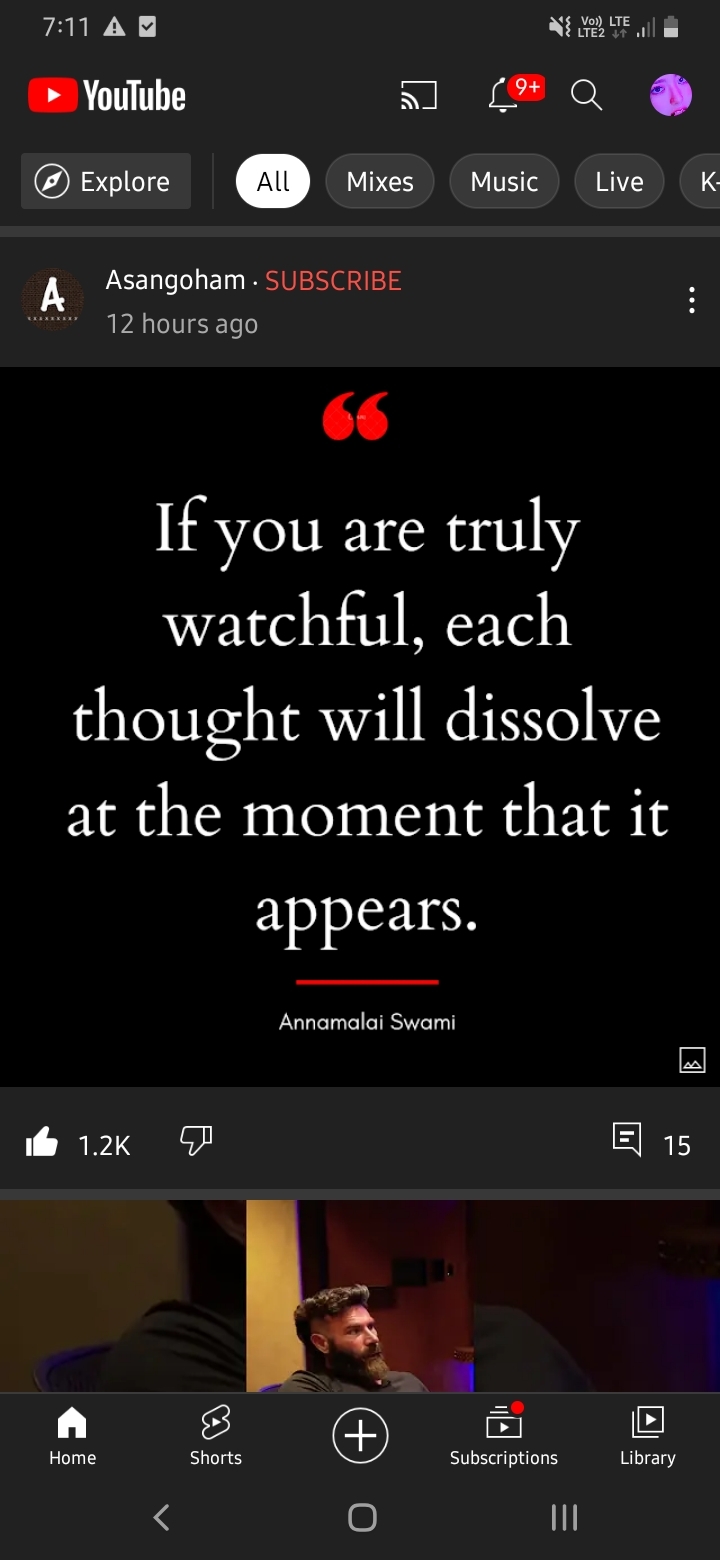
Task: Open the video with the bearded man
Action: click(x=360, y=1296)
